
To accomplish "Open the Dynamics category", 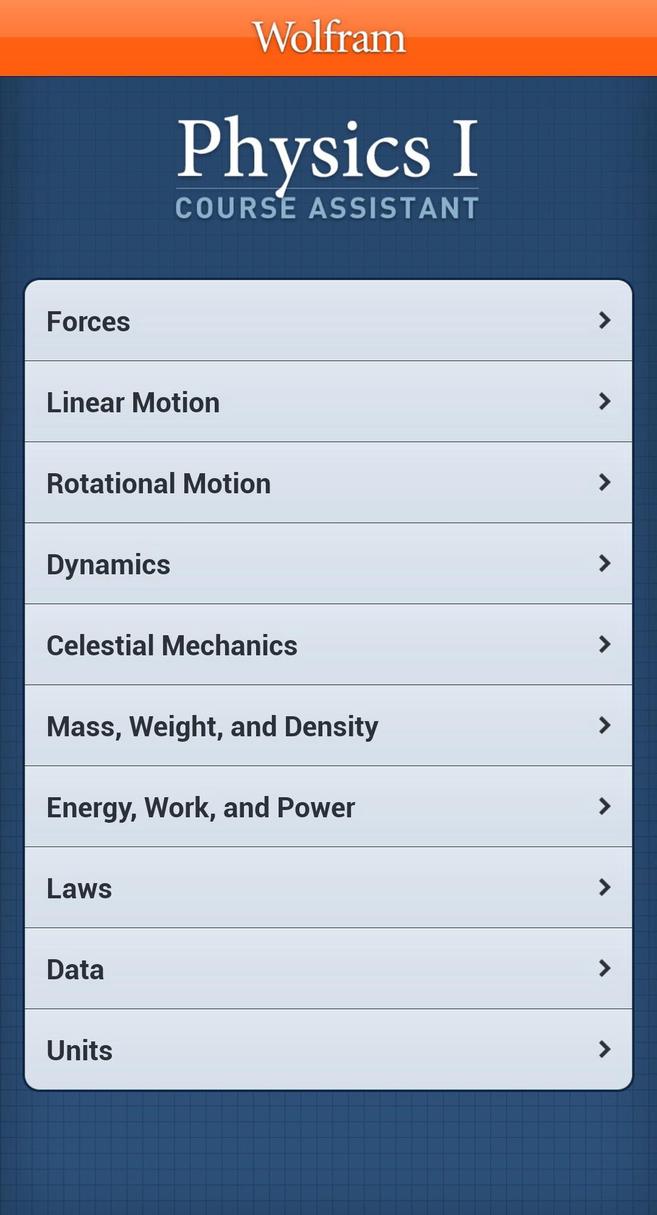I will [328, 564].
